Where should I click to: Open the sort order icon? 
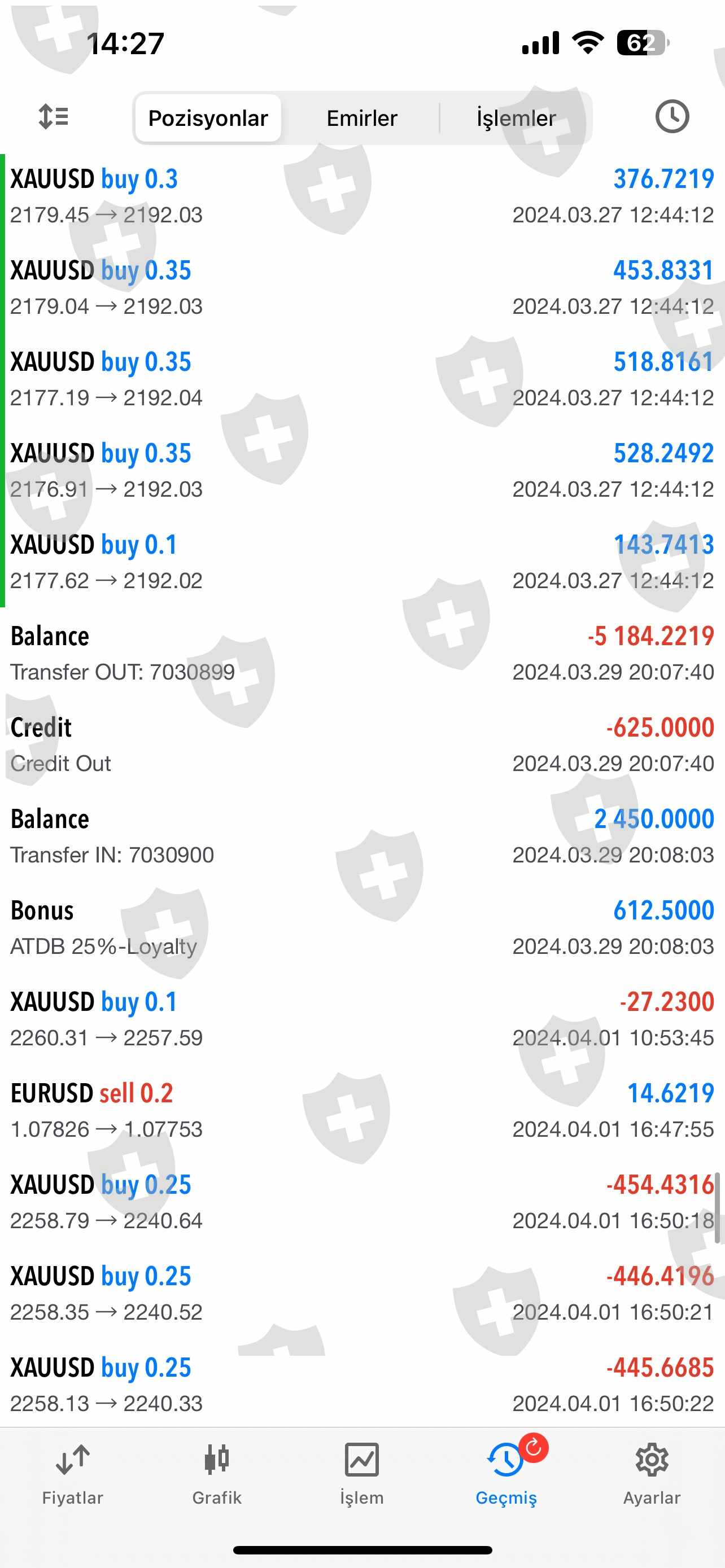click(54, 116)
